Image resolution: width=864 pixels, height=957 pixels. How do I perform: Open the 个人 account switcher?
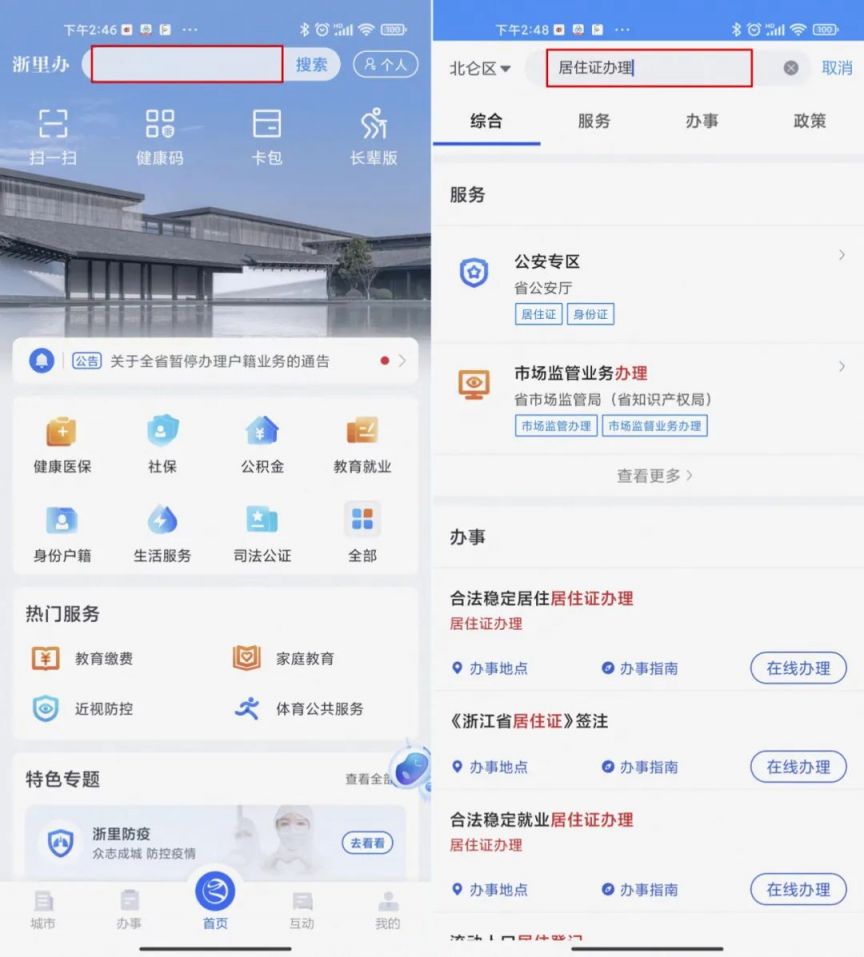coord(385,64)
